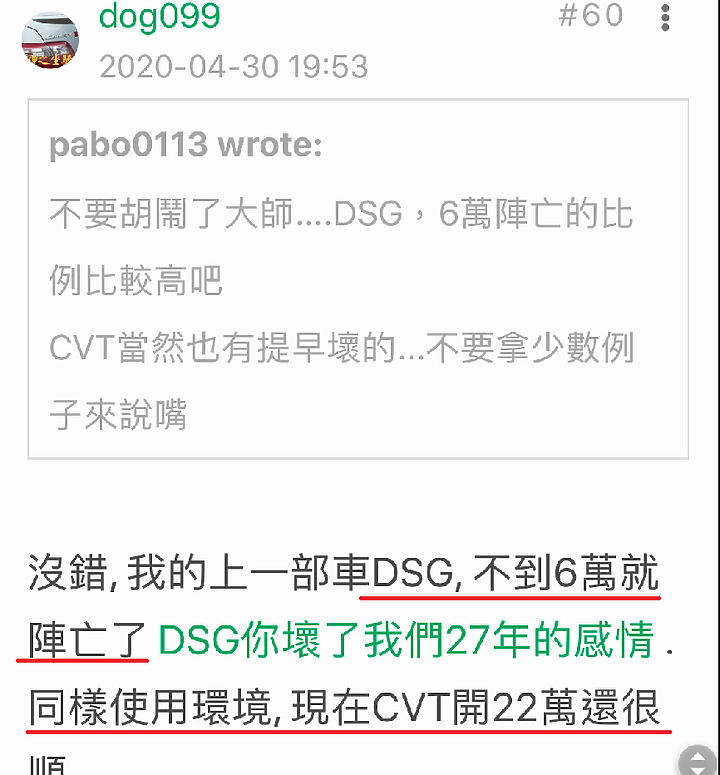This screenshot has height=775, width=720.
Task: Open the permalink for post #60
Action: [x=590, y=17]
